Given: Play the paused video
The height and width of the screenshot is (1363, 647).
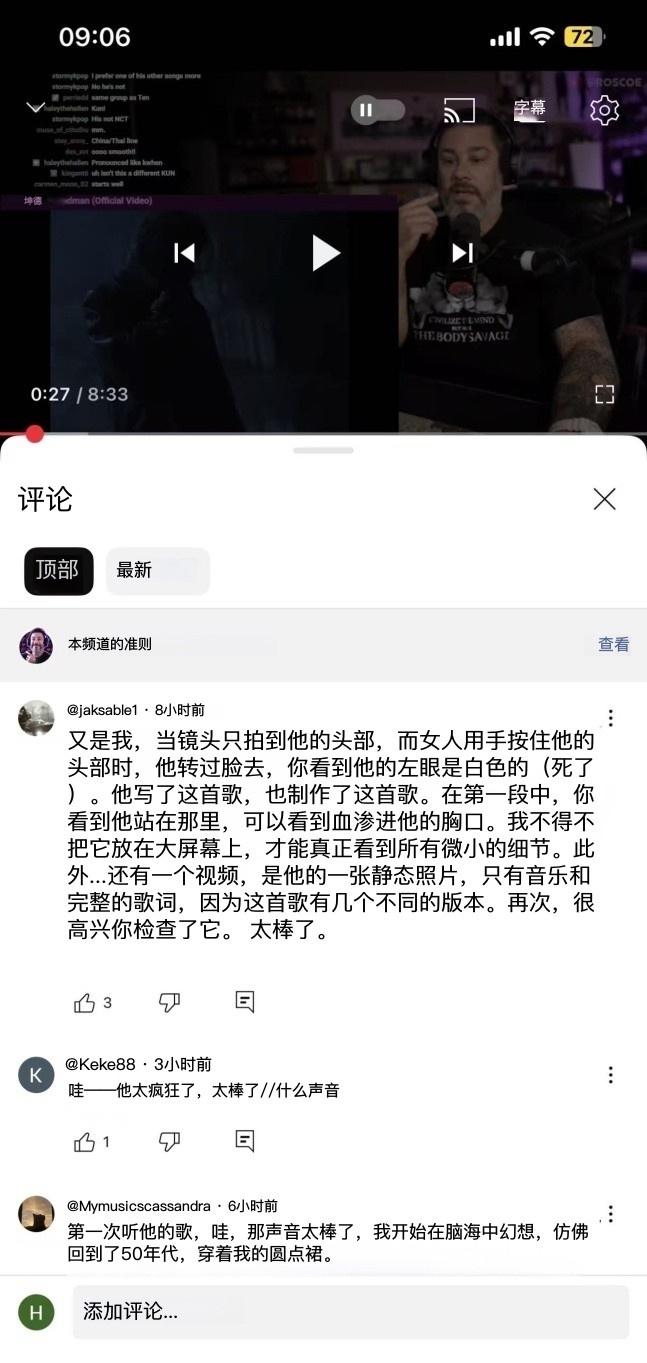Looking at the screenshot, I should pyautogui.click(x=325, y=253).
